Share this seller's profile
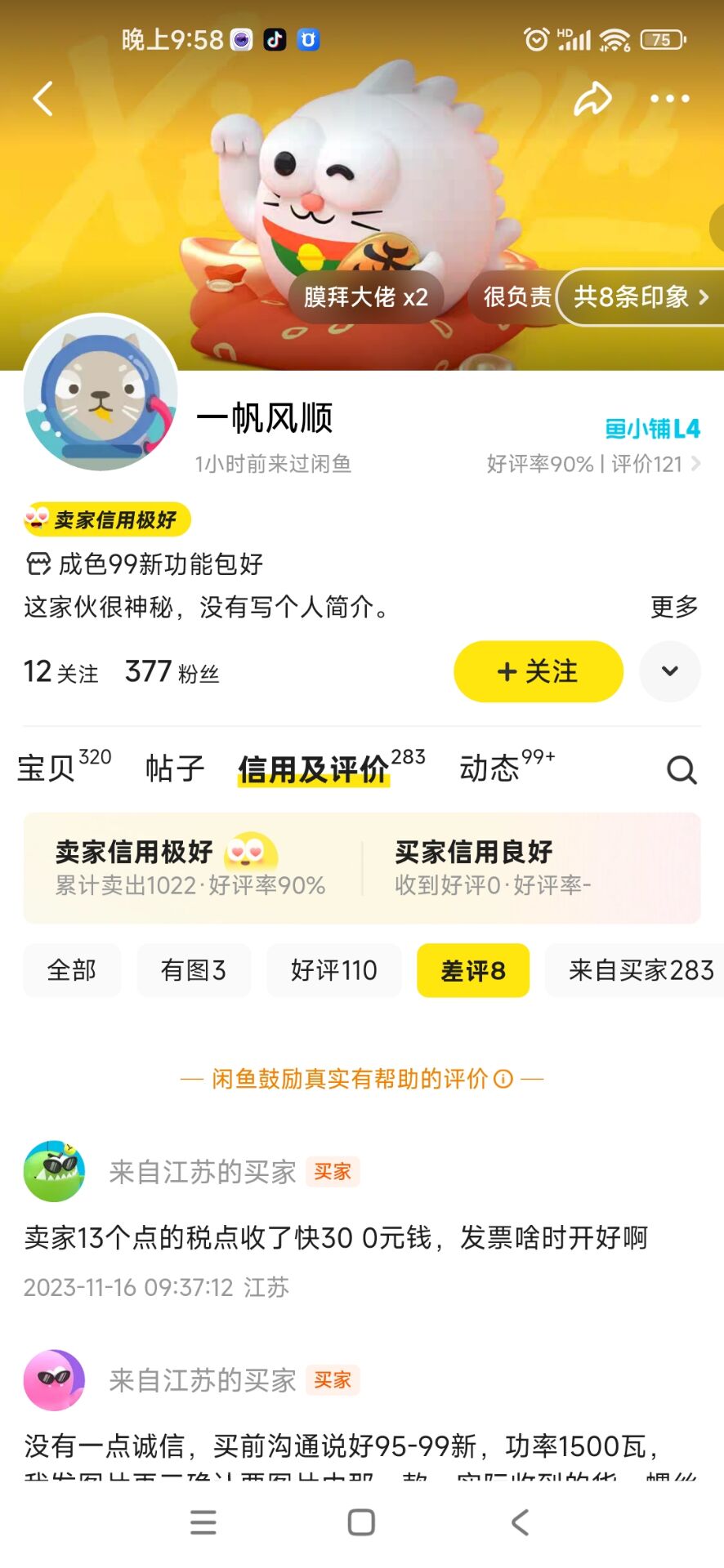The height and width of the screenshot is (1568, 724). [x=592, y=99]
